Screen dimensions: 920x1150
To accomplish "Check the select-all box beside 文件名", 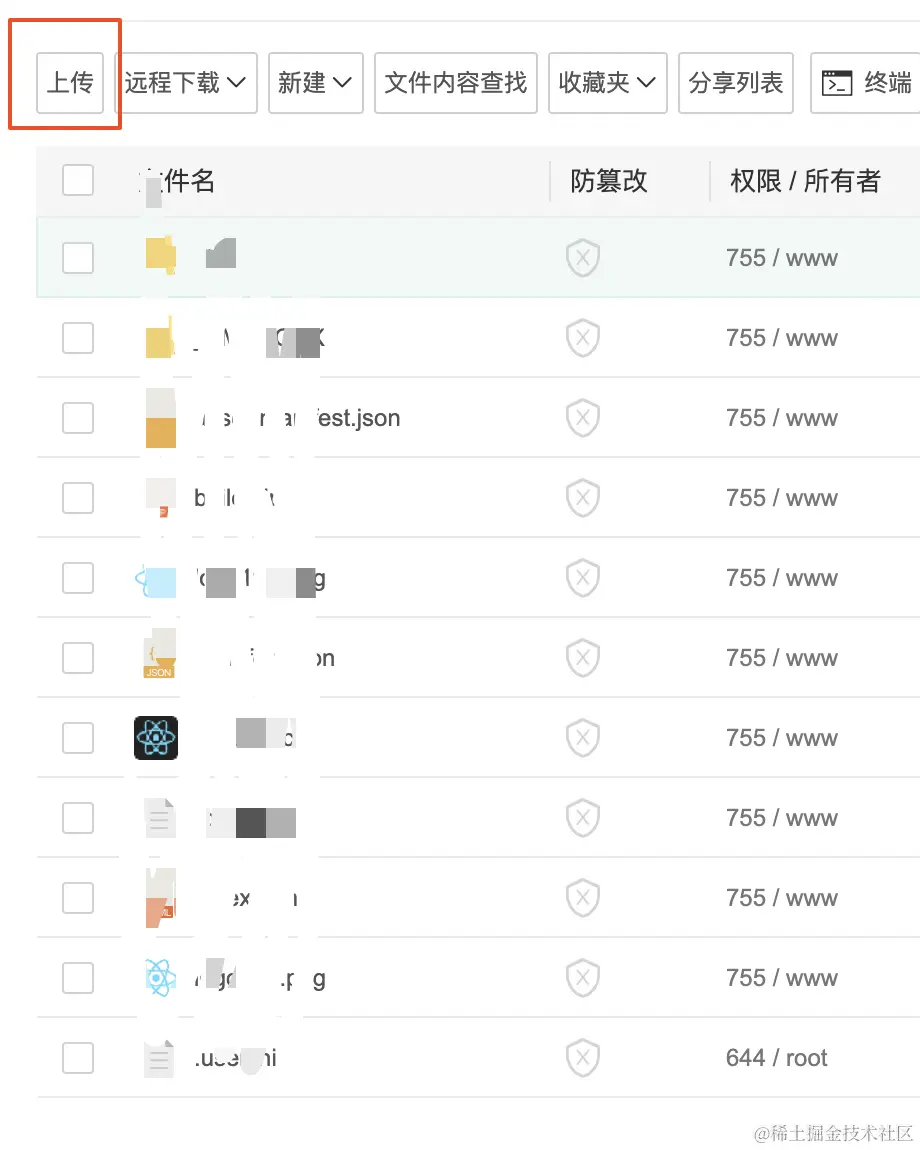I will point(78,181).
